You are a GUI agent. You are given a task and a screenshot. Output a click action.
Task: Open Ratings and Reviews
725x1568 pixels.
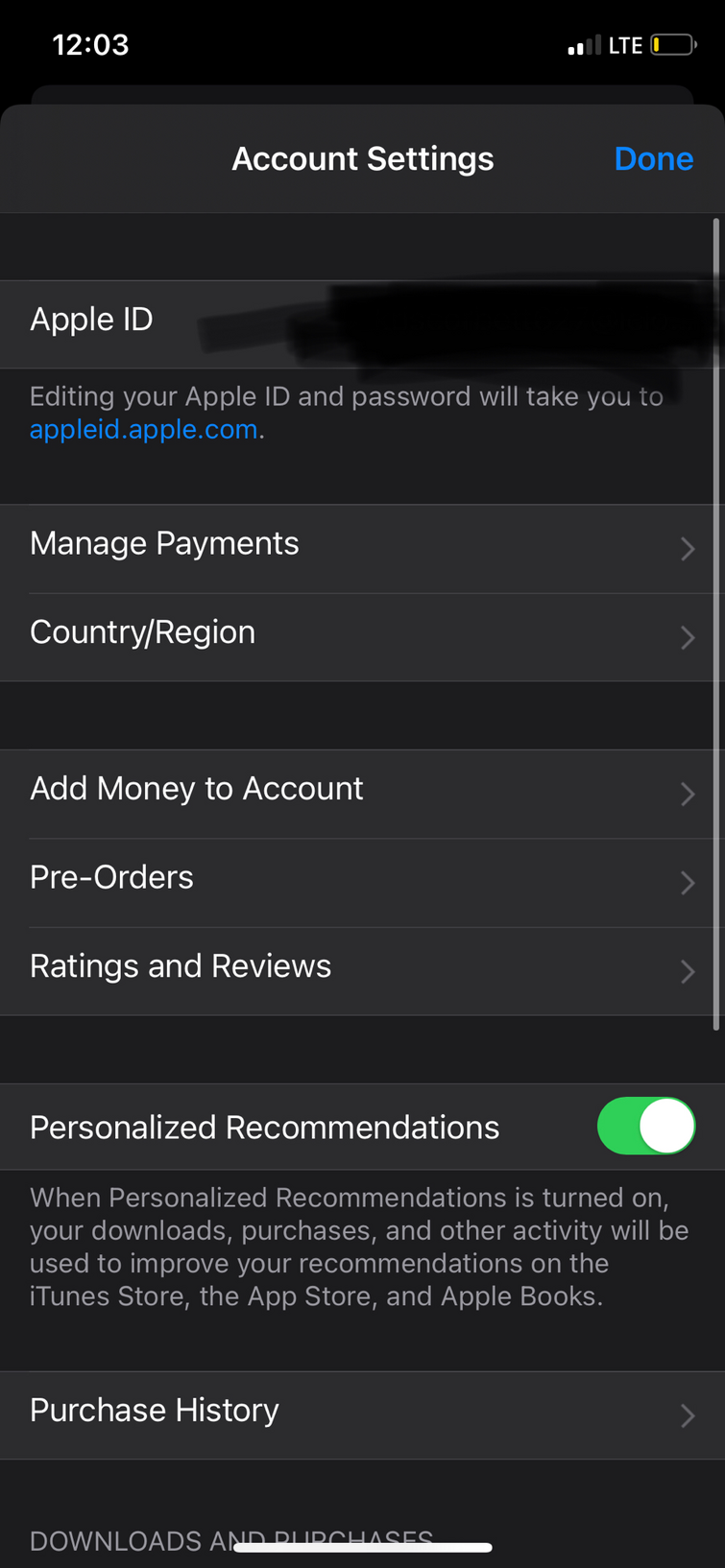[362, 967]
